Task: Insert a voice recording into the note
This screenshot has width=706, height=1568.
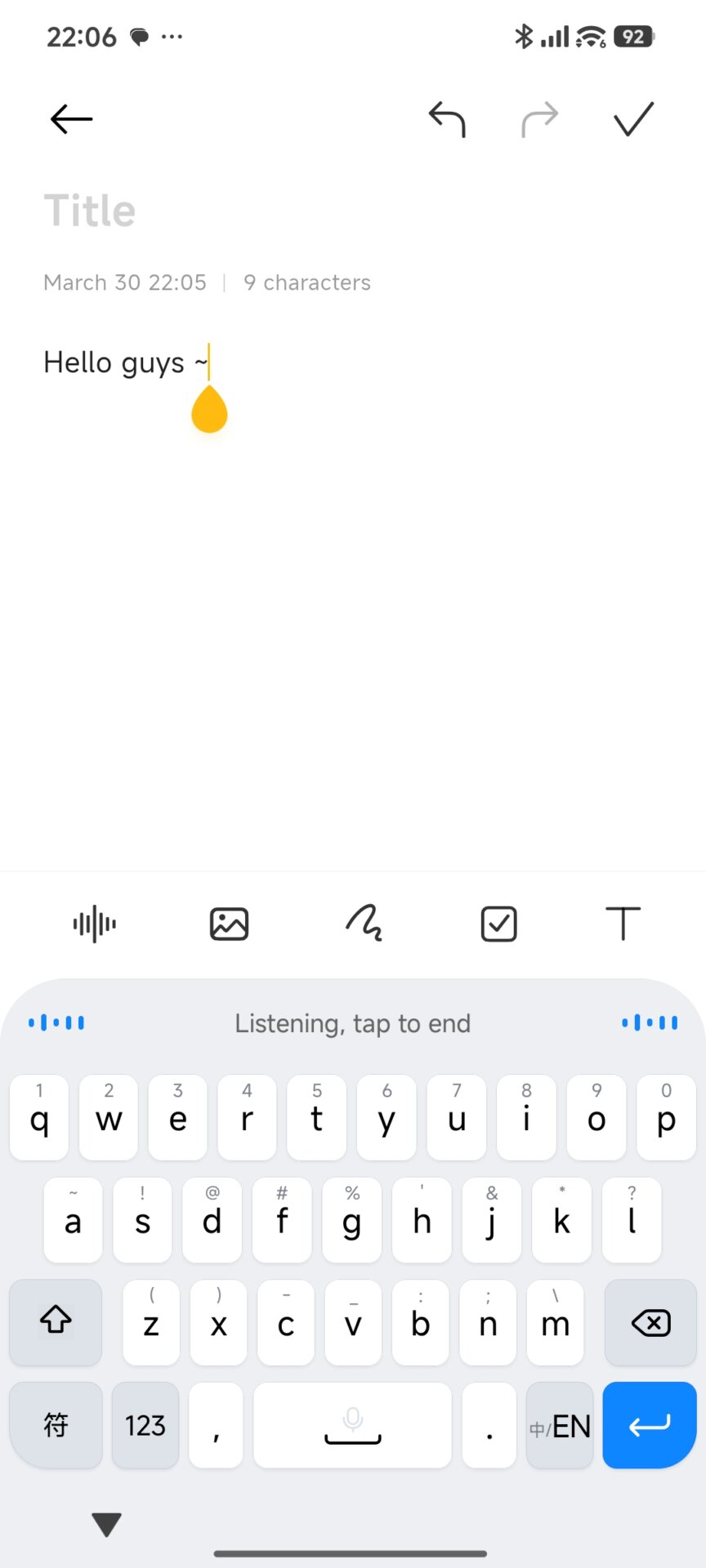Action: [93, 924]
